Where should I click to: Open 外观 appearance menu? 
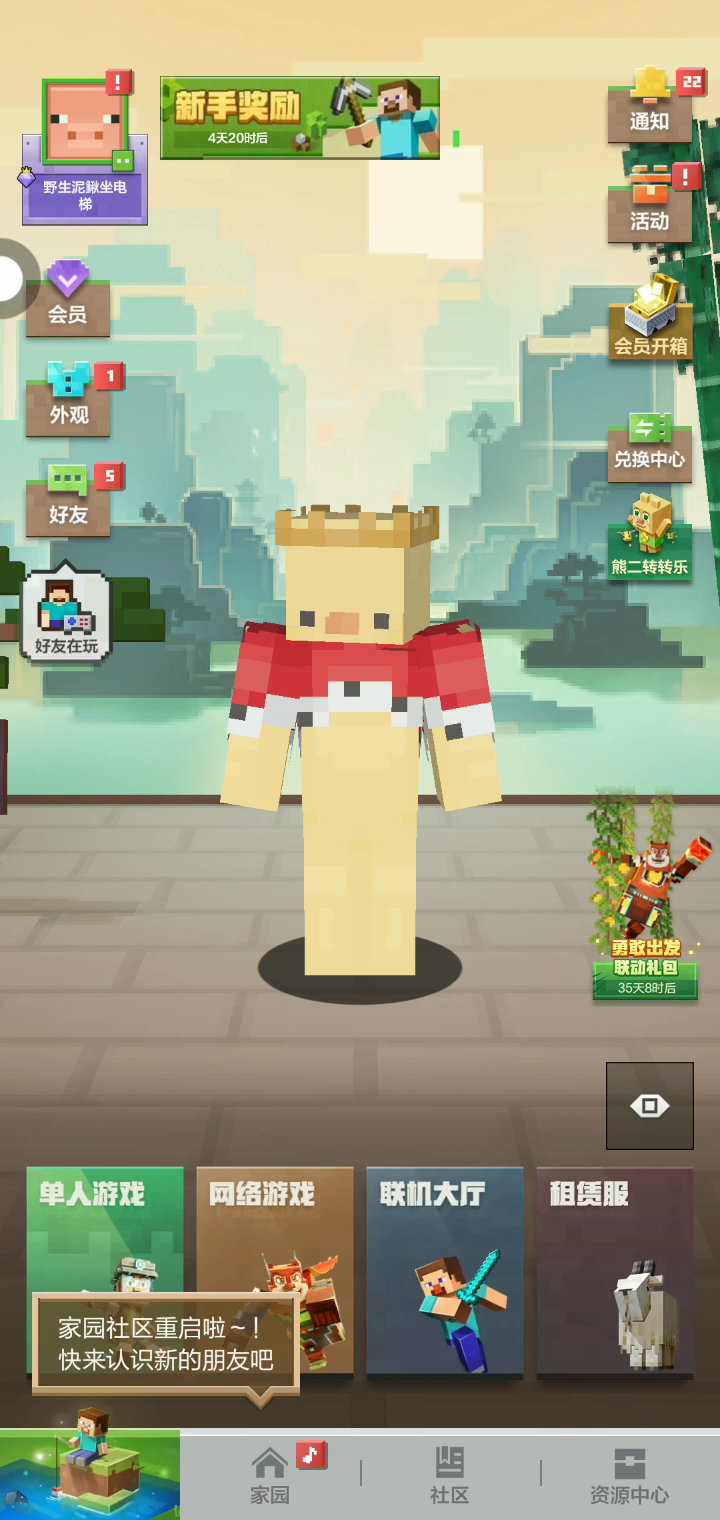tap(68, 400)
